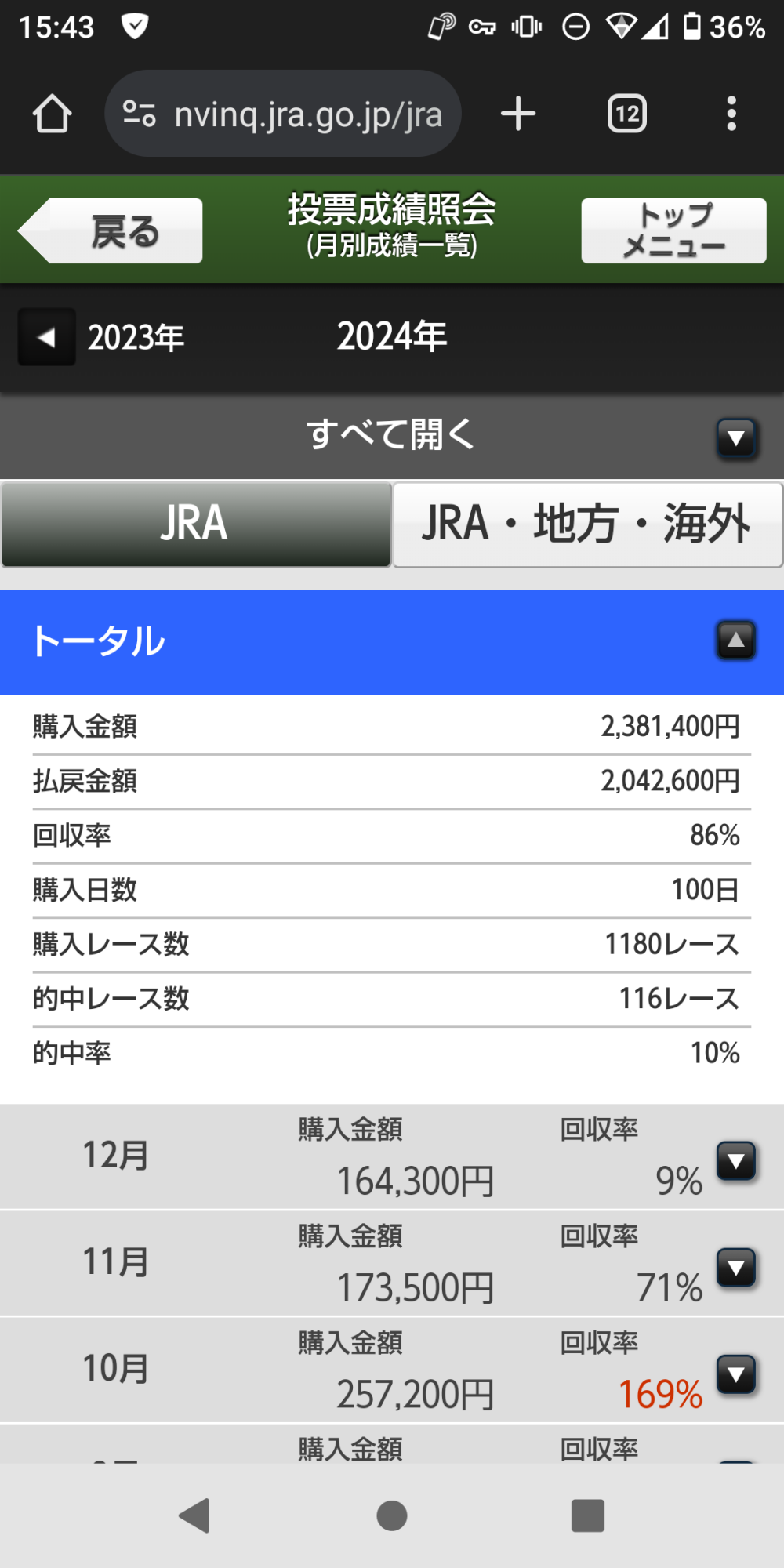Screen dimensions: 784x1568
Task: Open browser home page
Action: click(53, 114)
